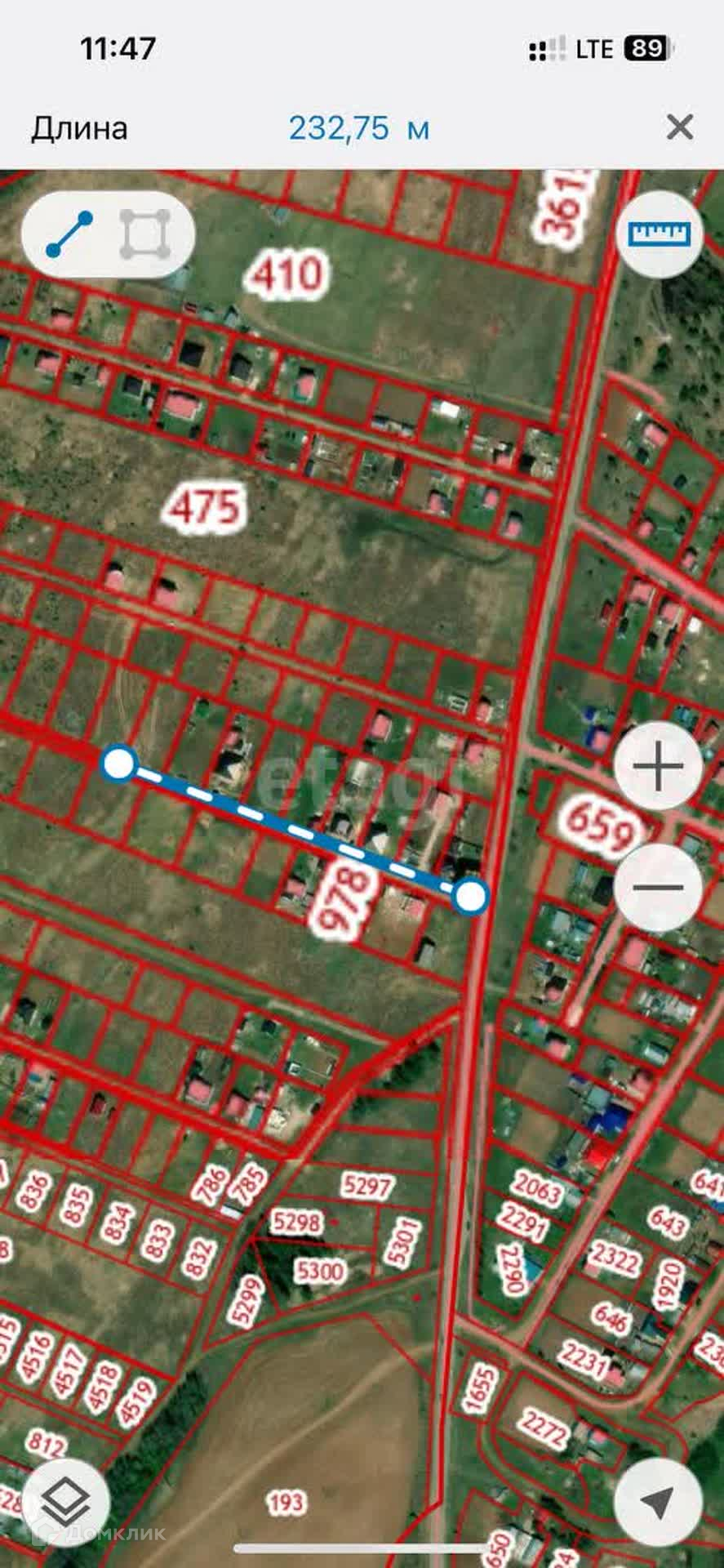Viewport: 724px width, 1568px height.
Task: Switch to area polygon measuring mode
Action: [x=145, y=234]
